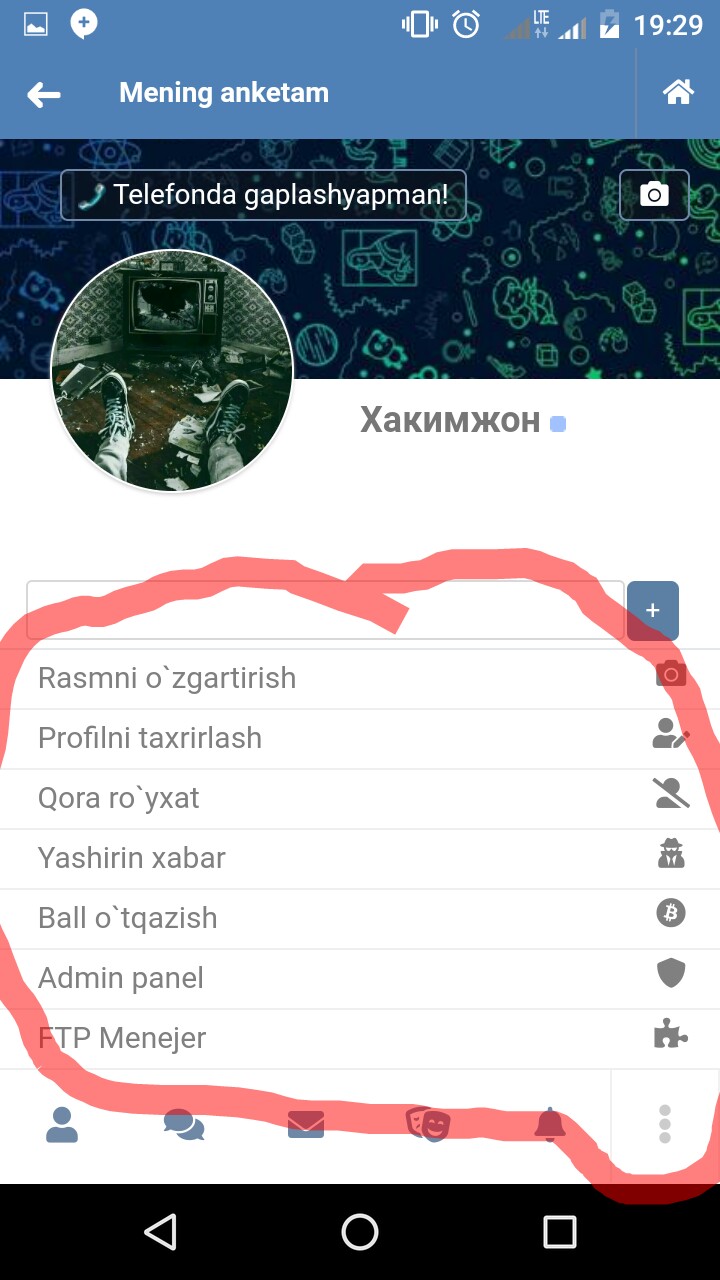Open the round profile picture

click(x=172, y=370)
